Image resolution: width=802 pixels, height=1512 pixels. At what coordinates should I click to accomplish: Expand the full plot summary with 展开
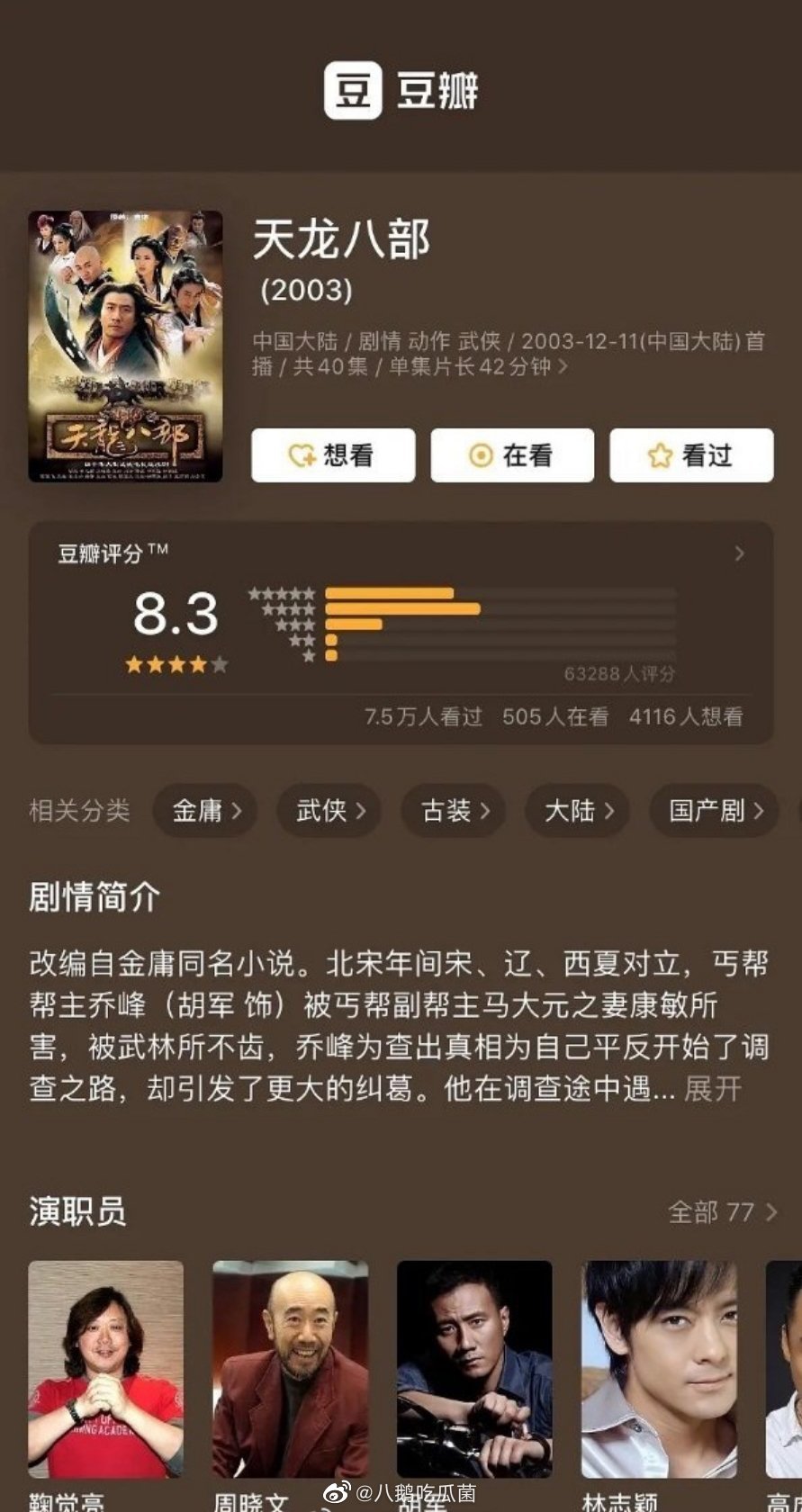coord(712,1089)
